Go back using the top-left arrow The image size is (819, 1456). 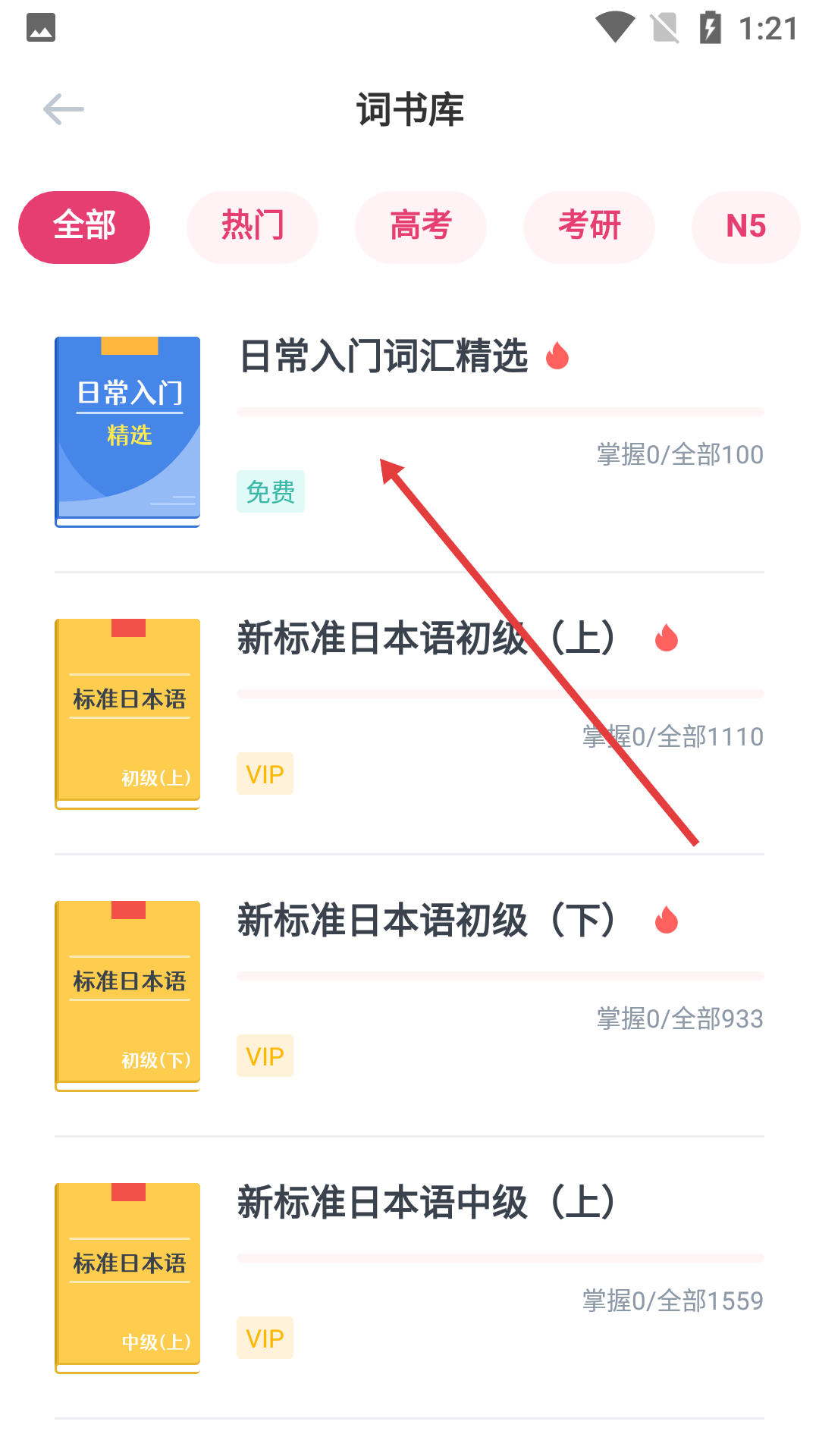click(x=64, y=110)
